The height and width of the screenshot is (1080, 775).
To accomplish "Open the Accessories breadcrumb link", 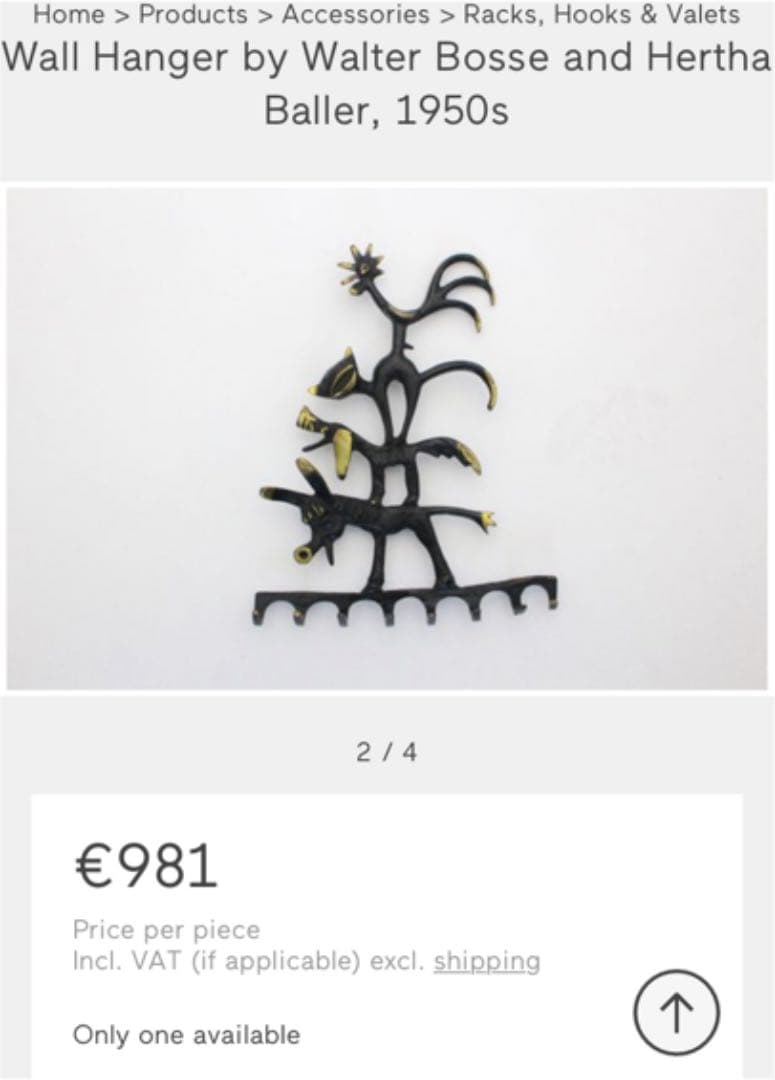I will tap(355, 15).
